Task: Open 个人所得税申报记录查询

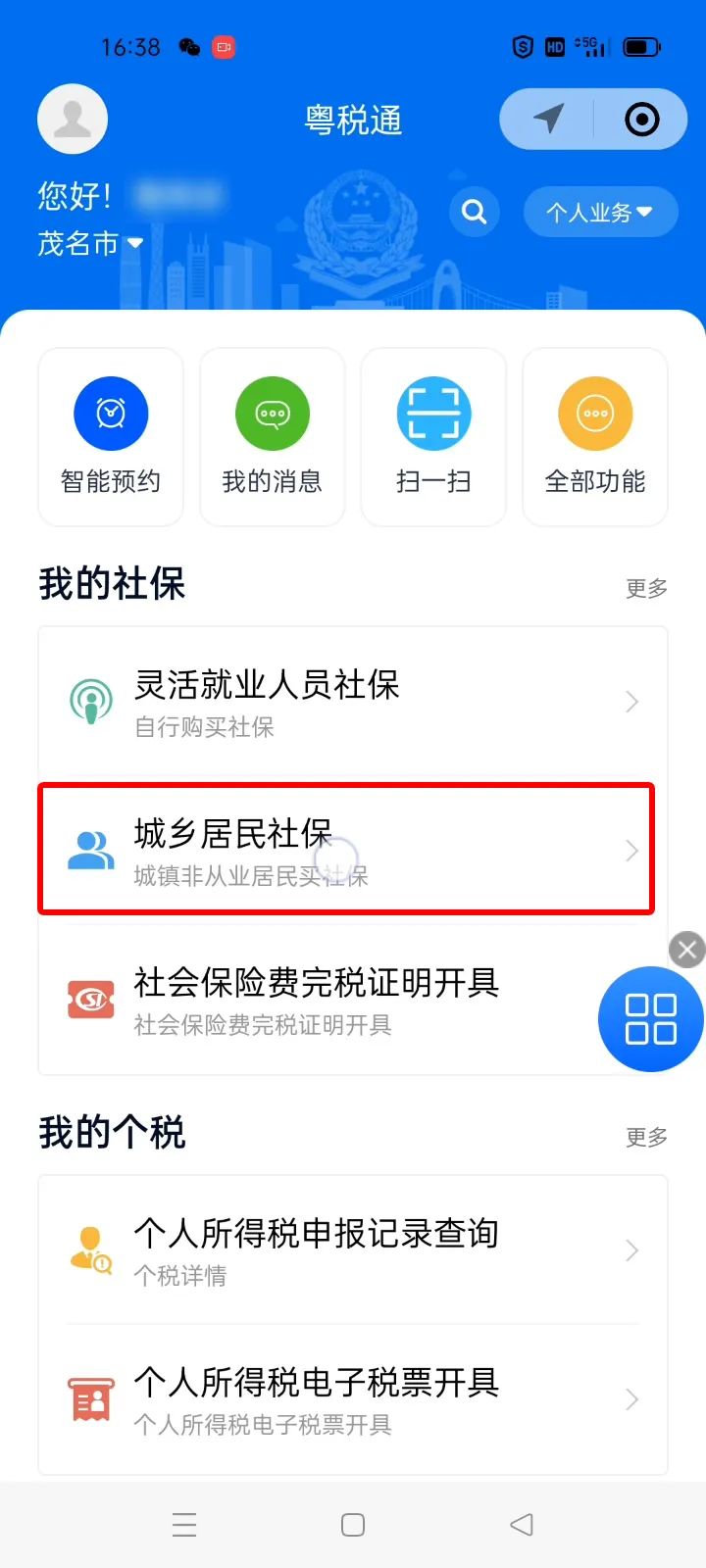Action: [353, 1250]
